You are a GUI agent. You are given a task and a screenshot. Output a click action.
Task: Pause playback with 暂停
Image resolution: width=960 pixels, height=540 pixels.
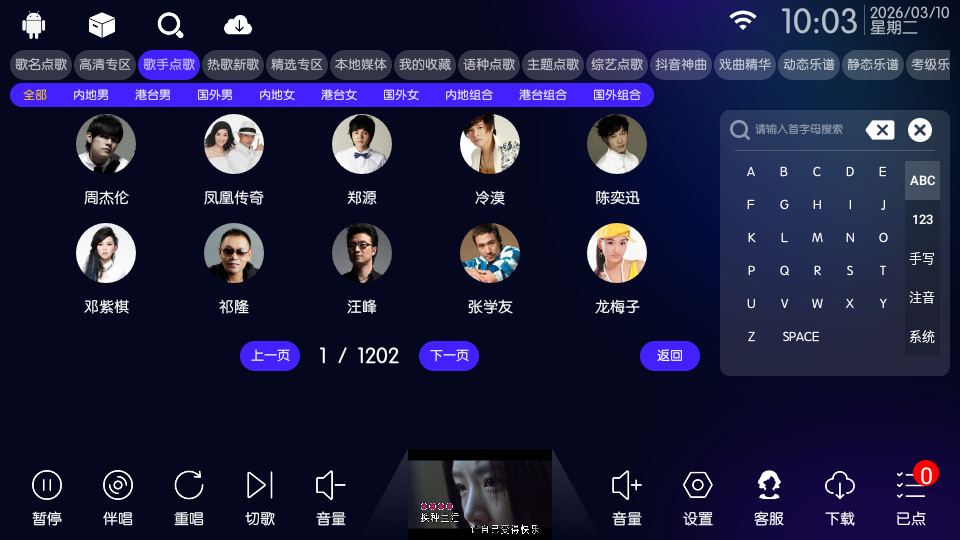(47, 497)
